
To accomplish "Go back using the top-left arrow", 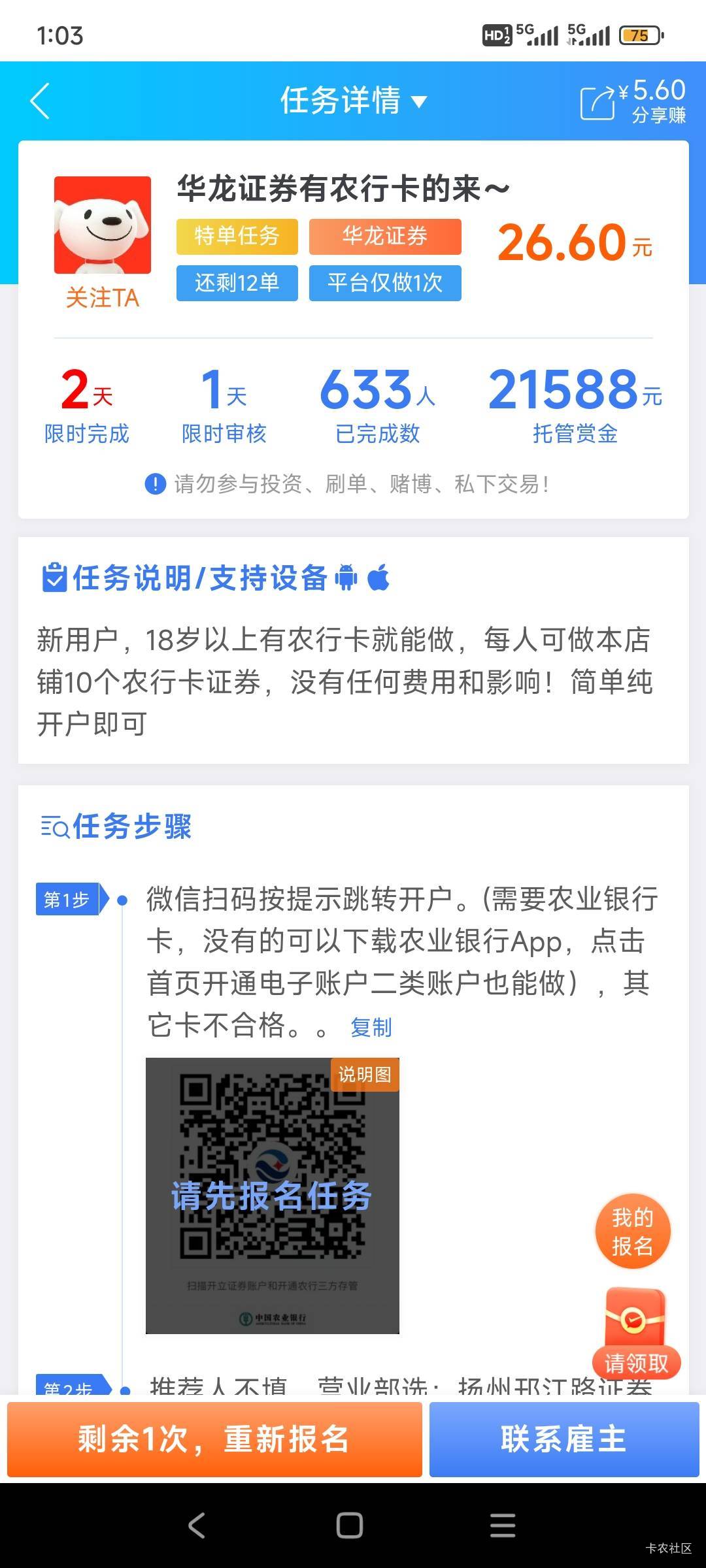I will [40, 101].
